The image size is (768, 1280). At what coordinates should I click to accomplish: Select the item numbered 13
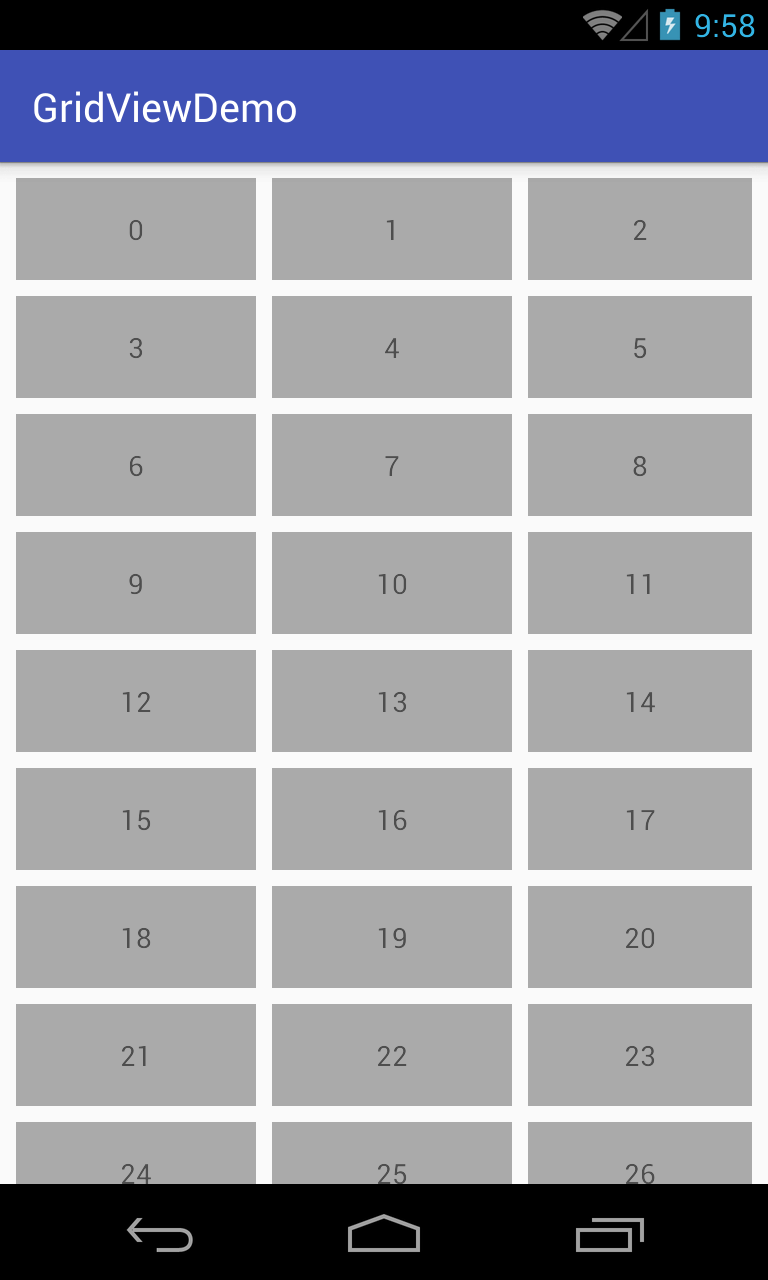pos(392,701)
